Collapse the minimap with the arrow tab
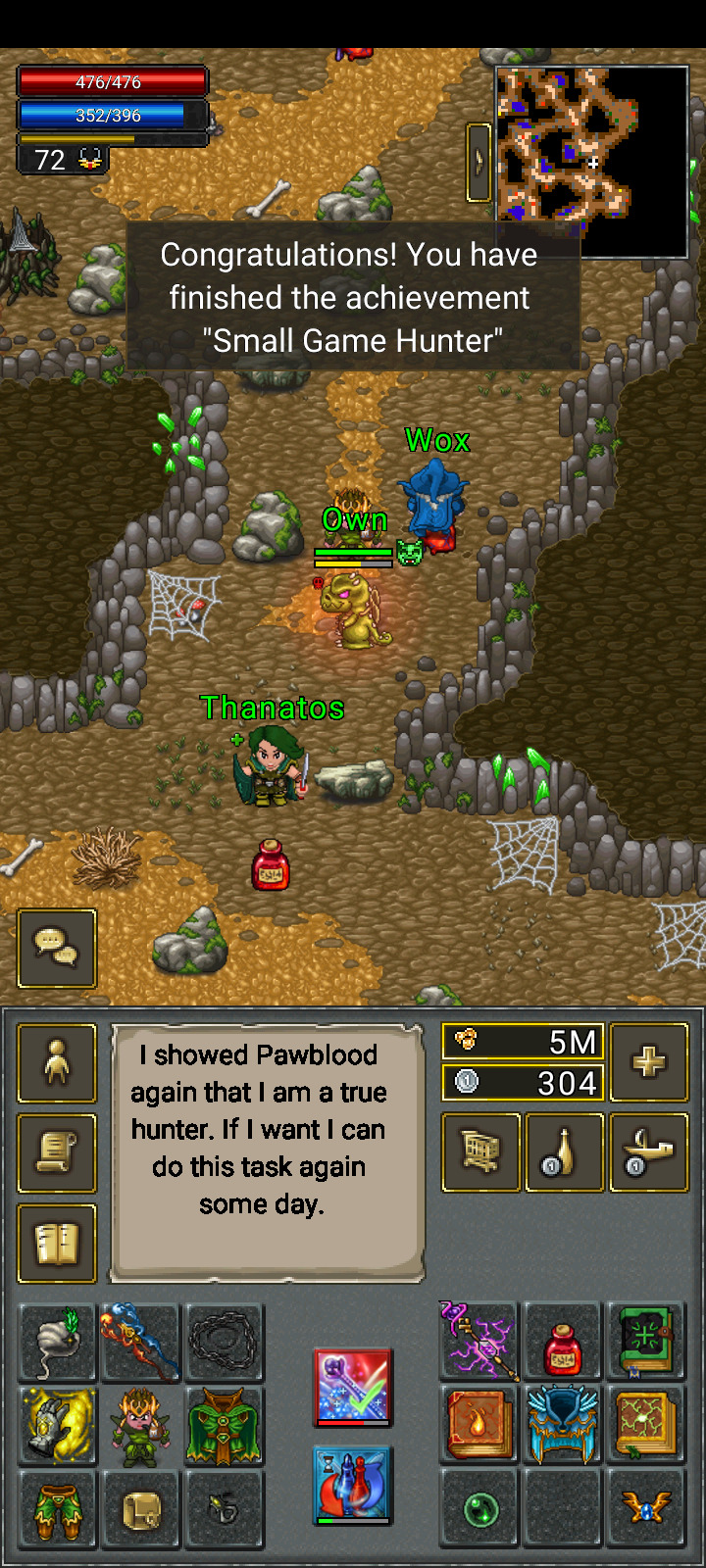 (478, 162)
